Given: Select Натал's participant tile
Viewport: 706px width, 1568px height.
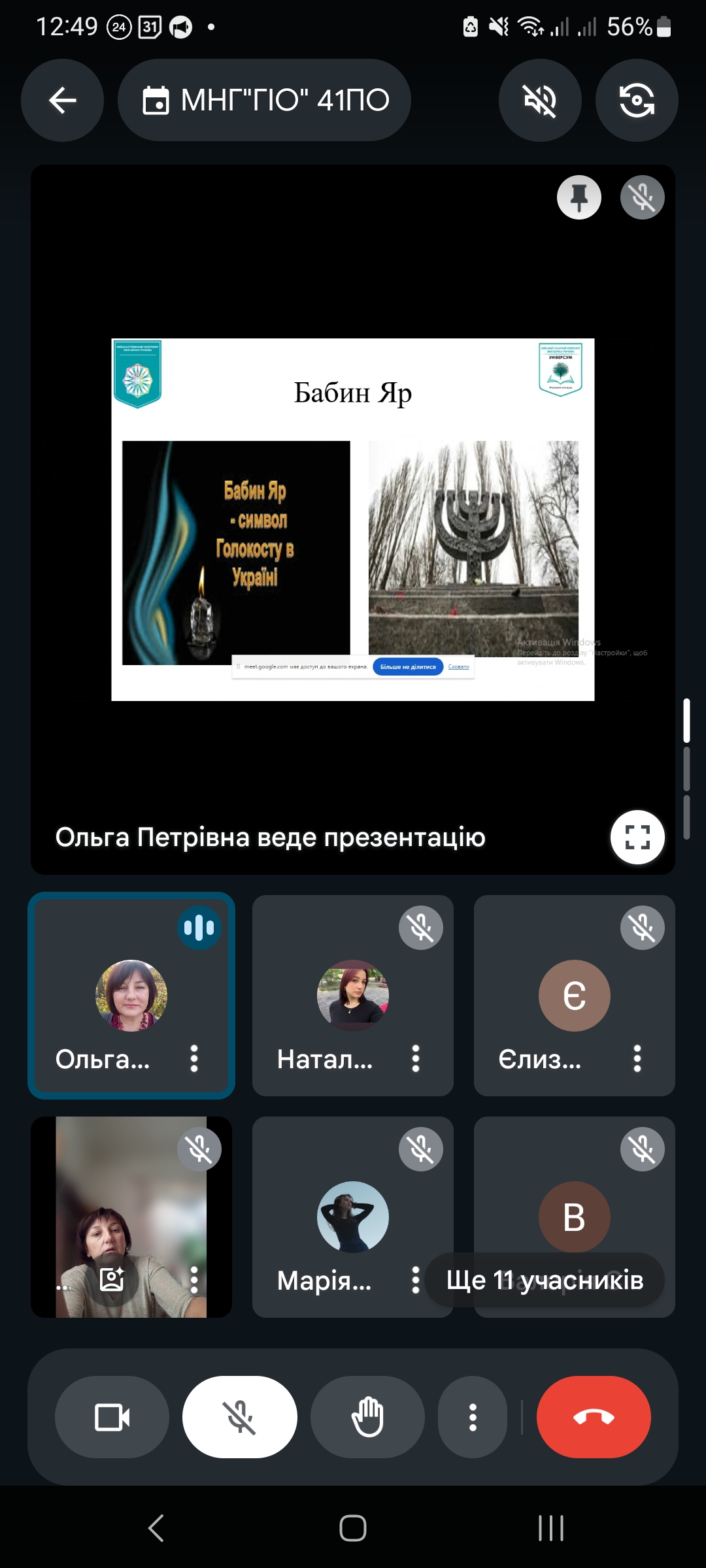Looking at the screenshot, I should [x=353, y=995].
